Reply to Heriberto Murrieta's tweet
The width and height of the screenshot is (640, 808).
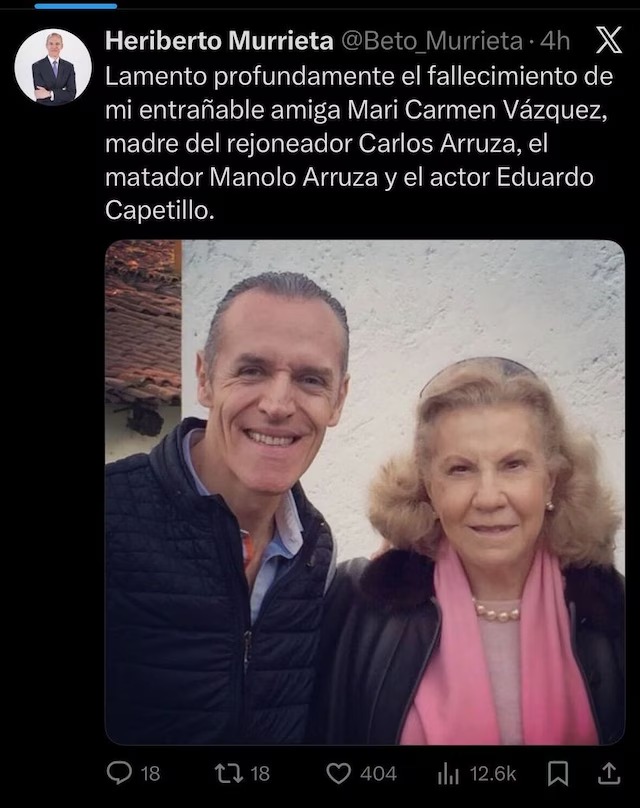coord(120,773)
